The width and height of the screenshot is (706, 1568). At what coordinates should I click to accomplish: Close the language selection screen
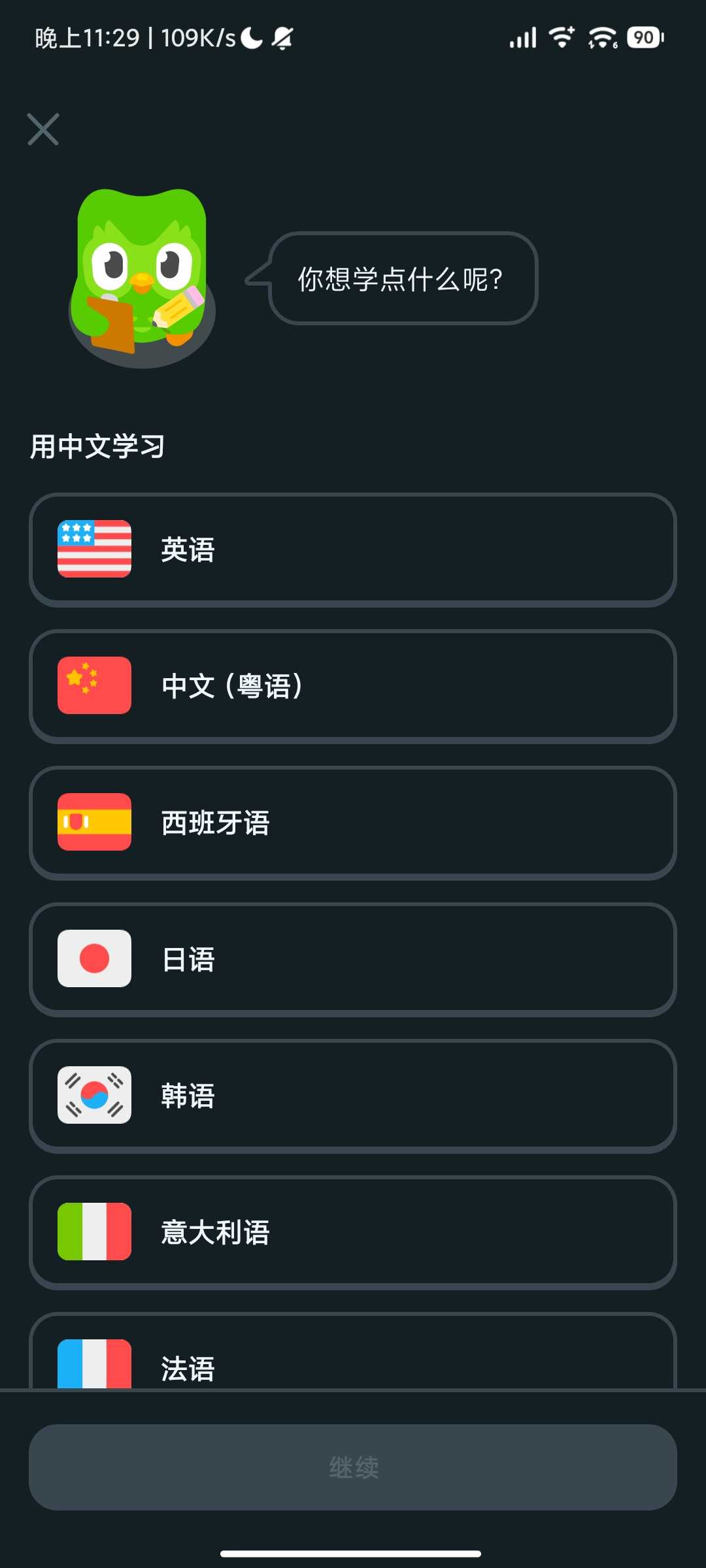pos(43,129)
